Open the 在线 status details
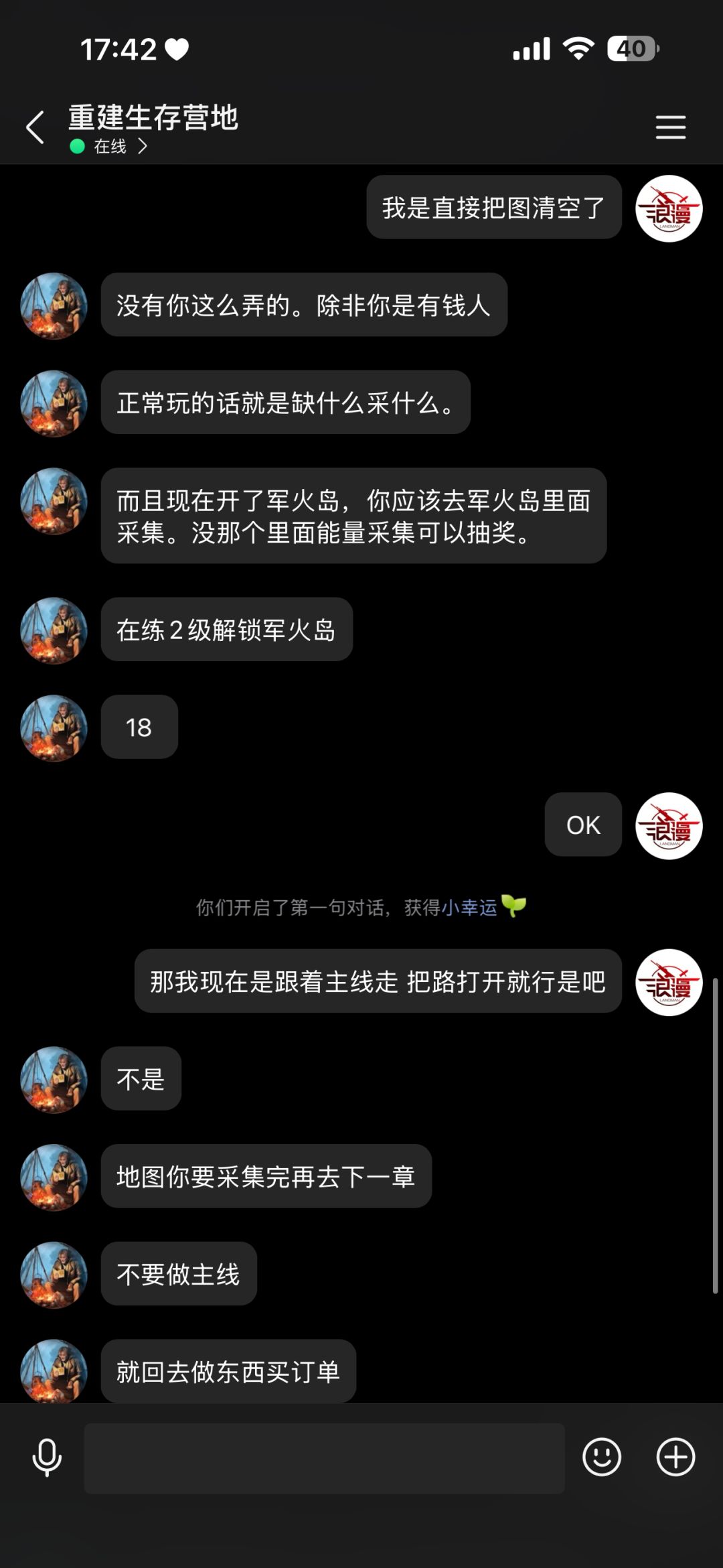Screen dimensions: 723x1568 110,146
